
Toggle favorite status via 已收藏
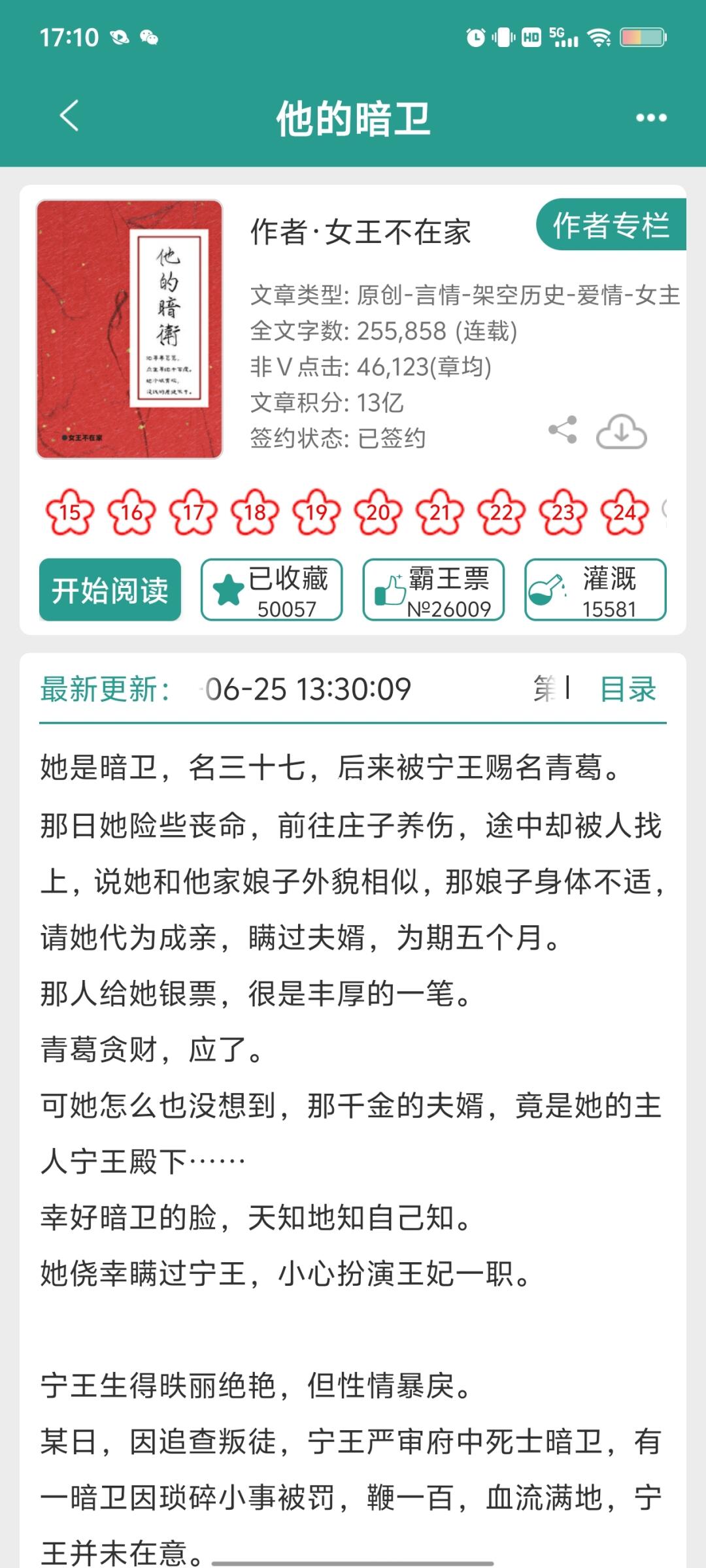tap(271, 590)
